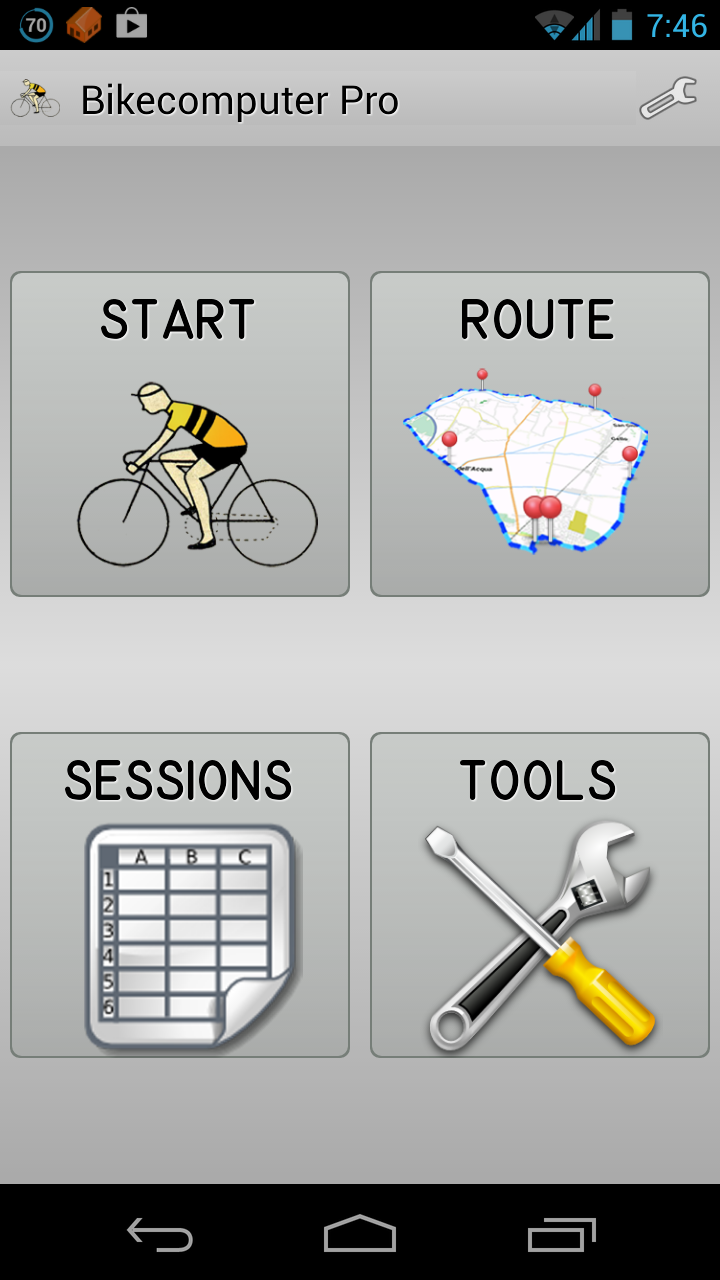
Task: Open the ROUTE map tile
Action: pos(540,434)
